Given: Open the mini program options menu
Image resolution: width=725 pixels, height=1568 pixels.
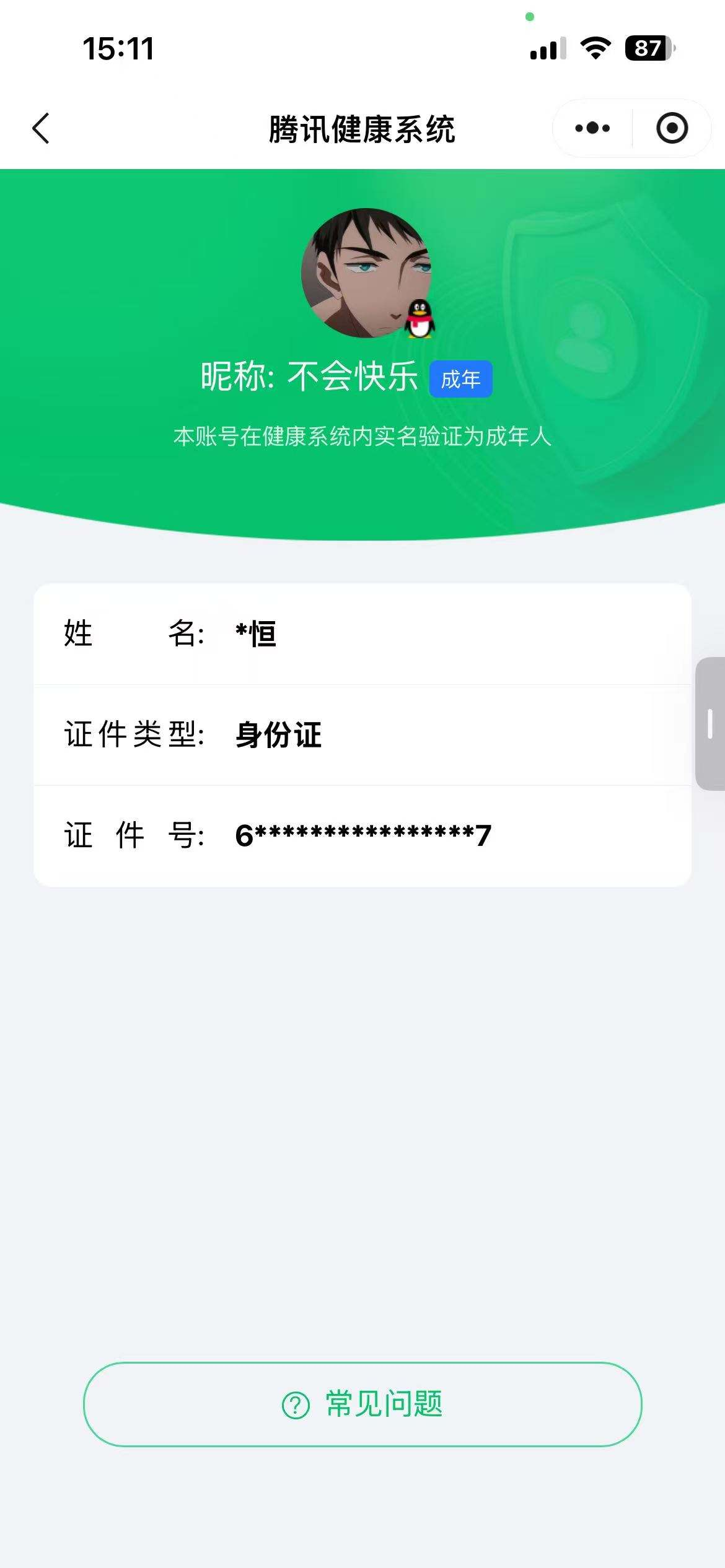Looking at the screenshot, I should tap(591, 128).
